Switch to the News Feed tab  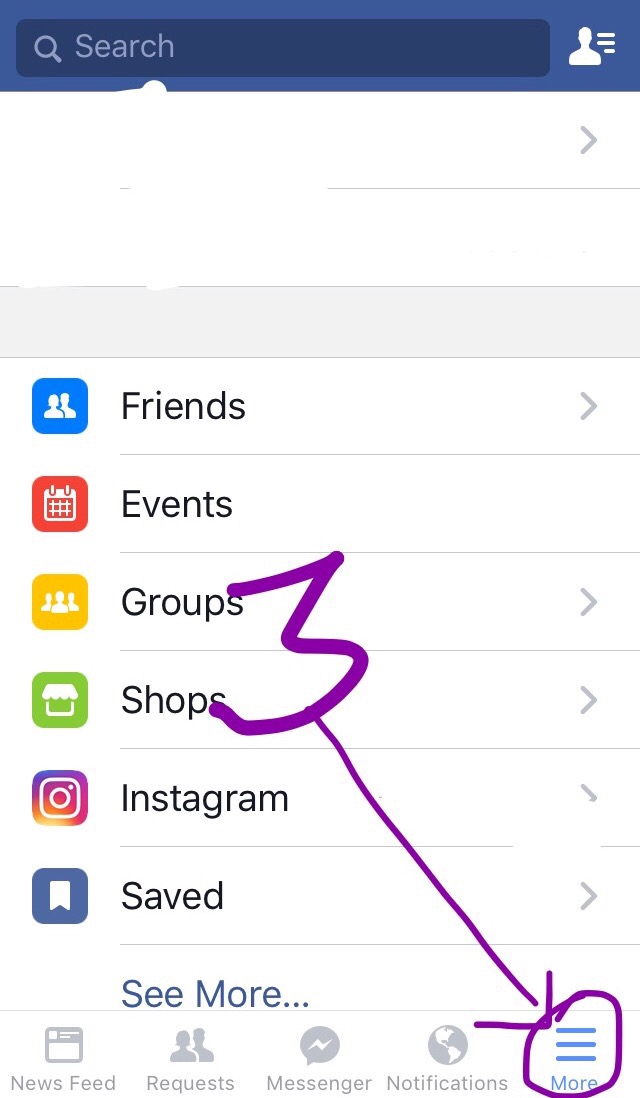click(63, 1058)
